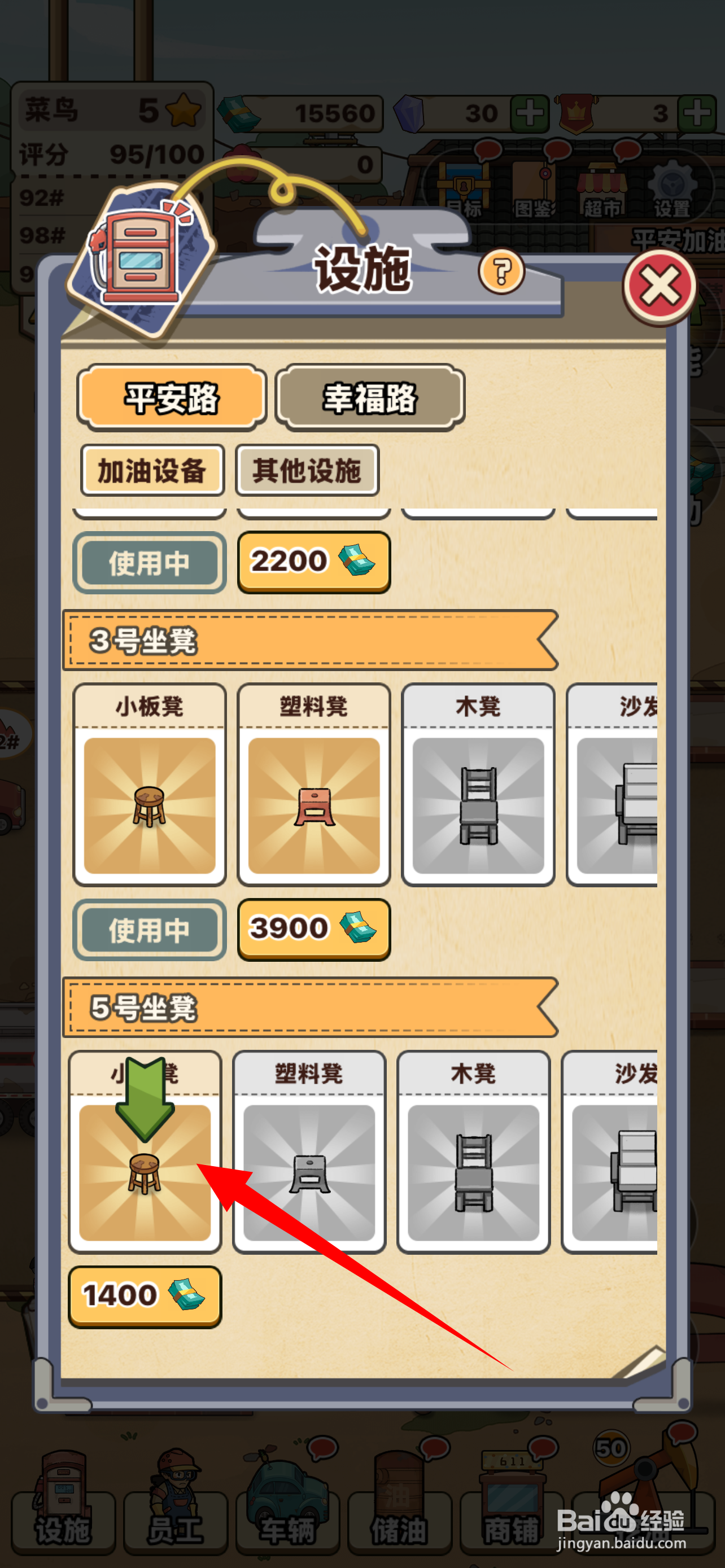Select the 加油设备 category tab
This screenshot has height=1568, width=725.
click(x=152, y=470)
